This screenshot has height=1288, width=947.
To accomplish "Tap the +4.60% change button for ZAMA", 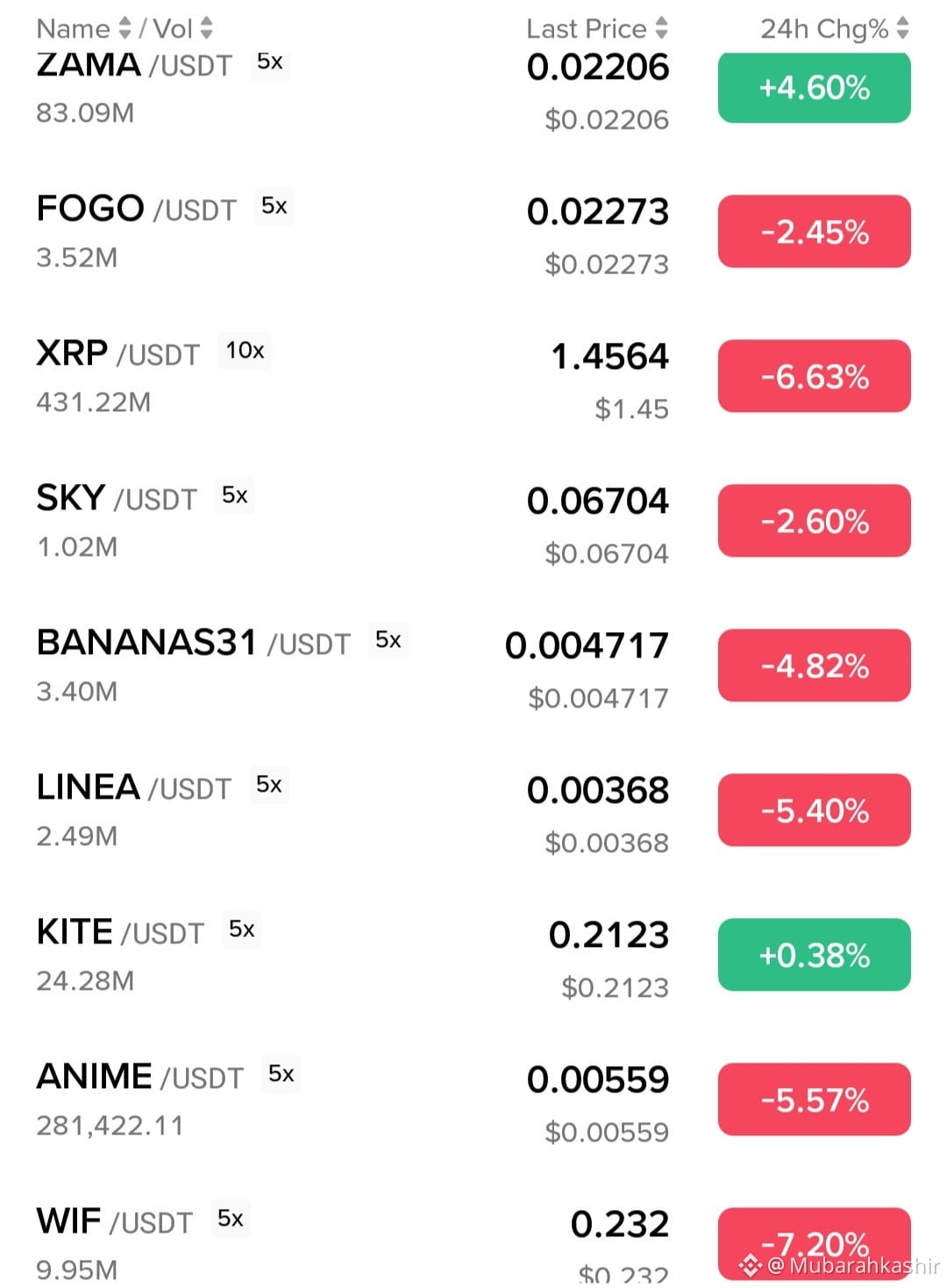I will pyautogui.click(x=814, y=89).
